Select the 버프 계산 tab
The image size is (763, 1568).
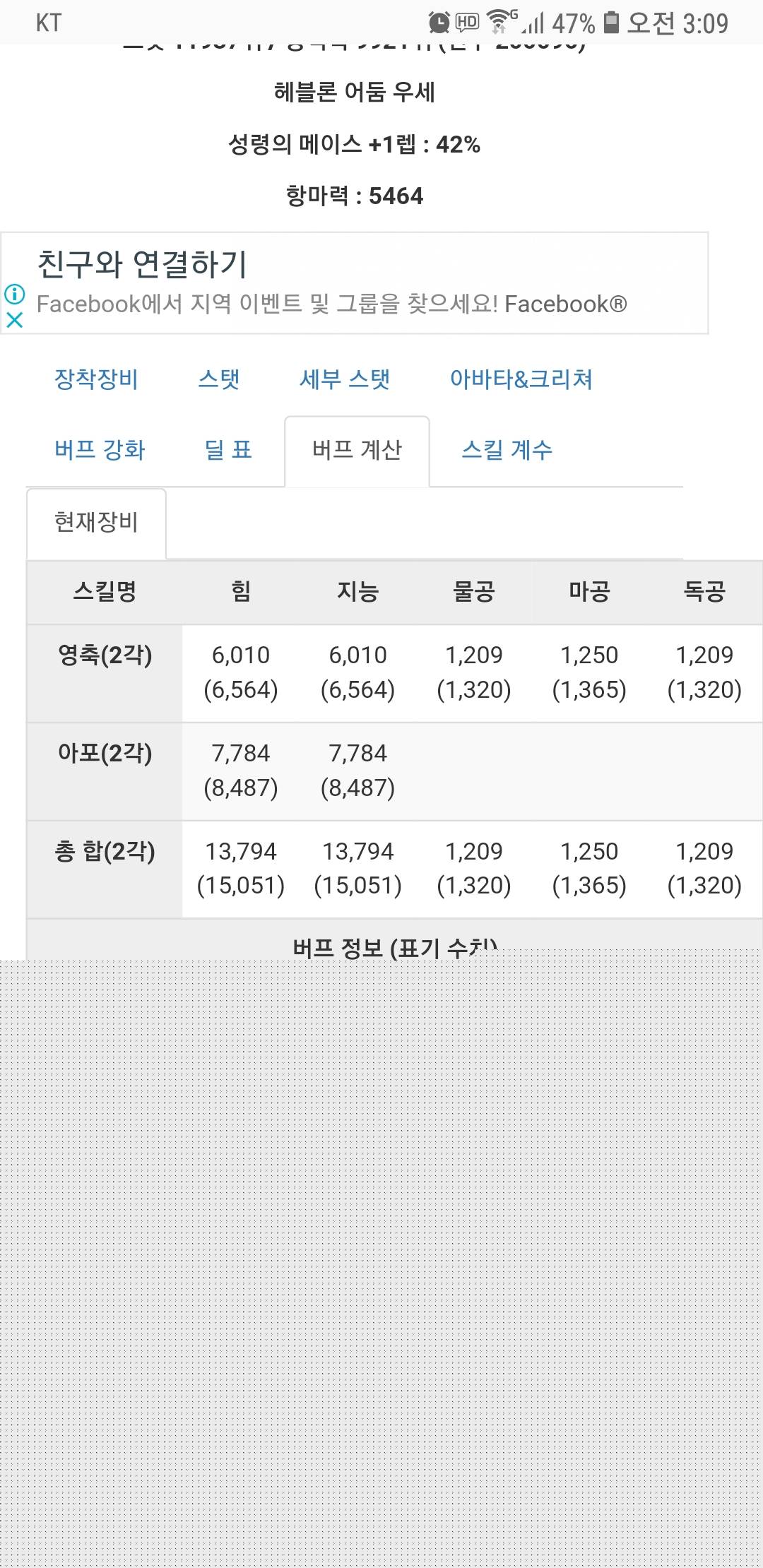tap(357, 451)
